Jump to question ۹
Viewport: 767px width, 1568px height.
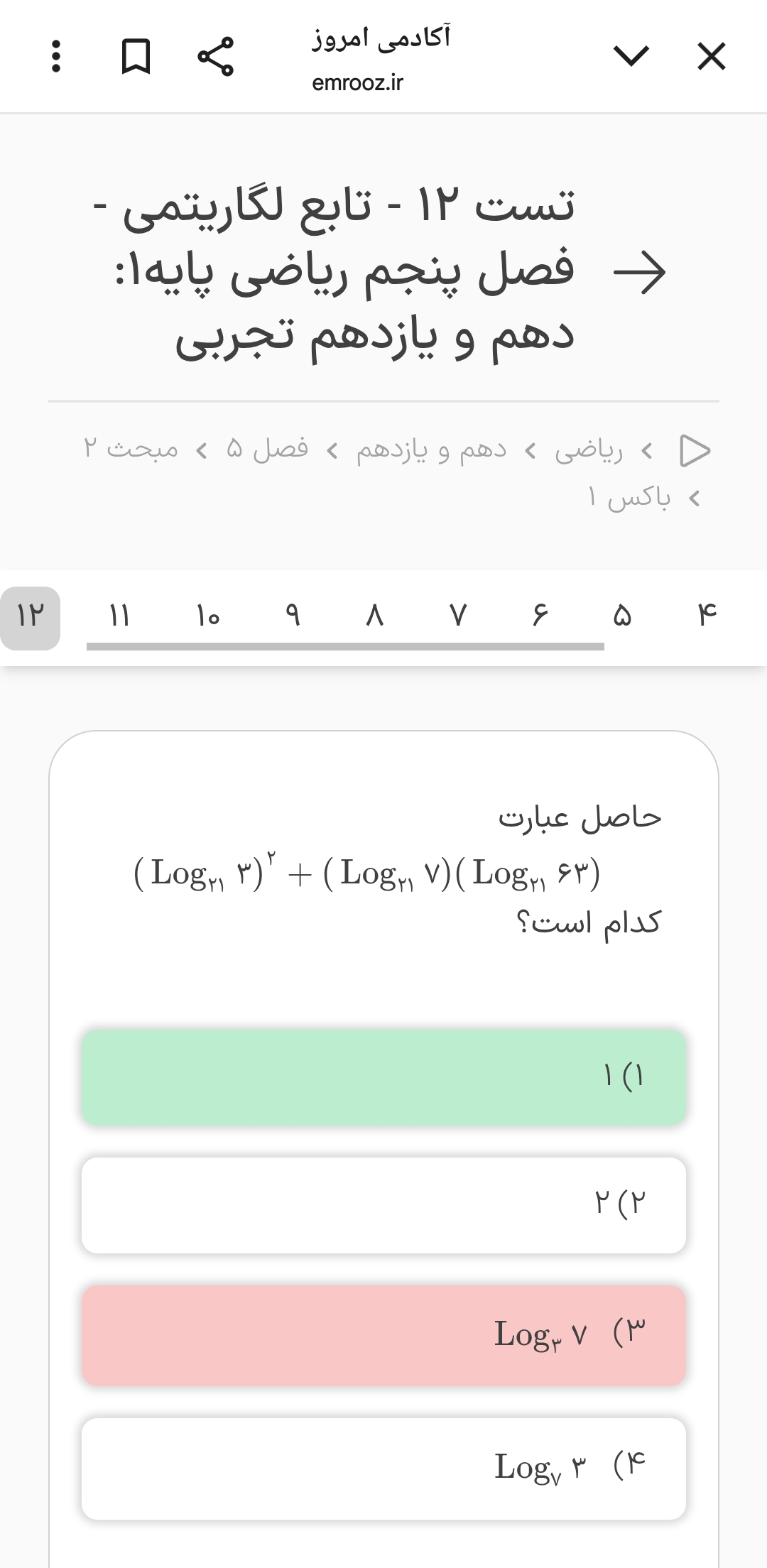tap(292, 615)
